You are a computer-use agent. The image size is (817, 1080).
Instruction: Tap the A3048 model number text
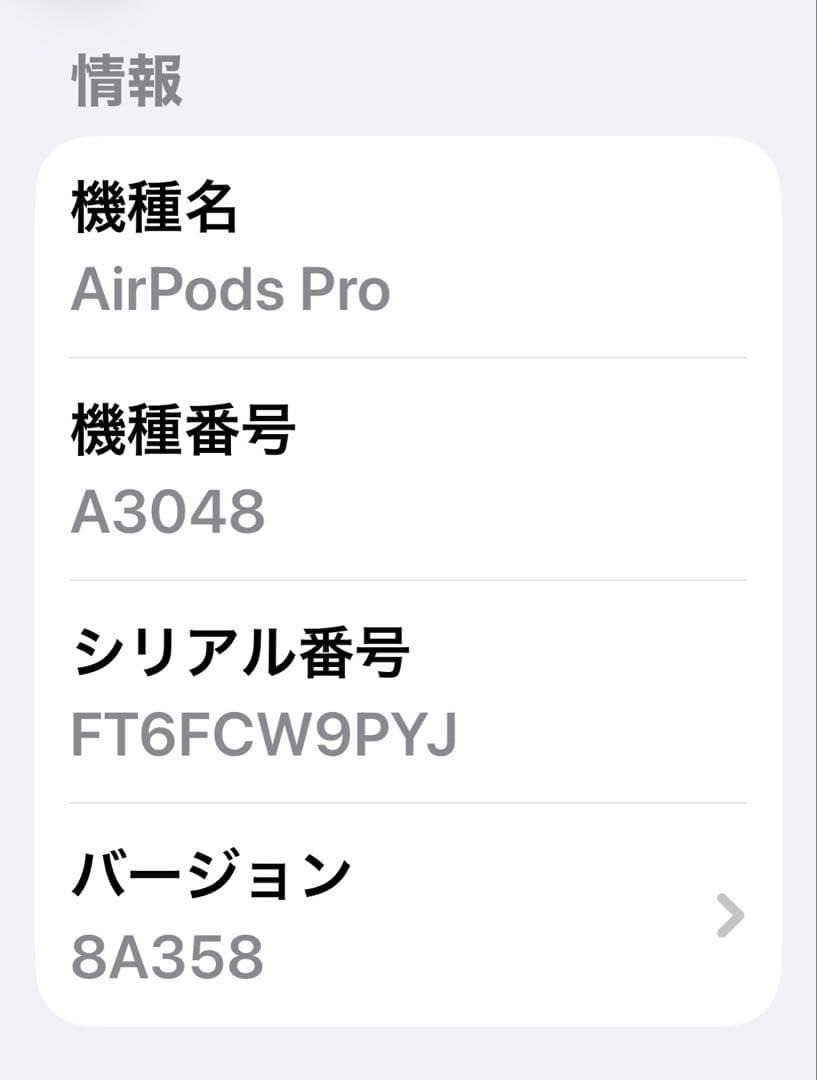(168, 512)
